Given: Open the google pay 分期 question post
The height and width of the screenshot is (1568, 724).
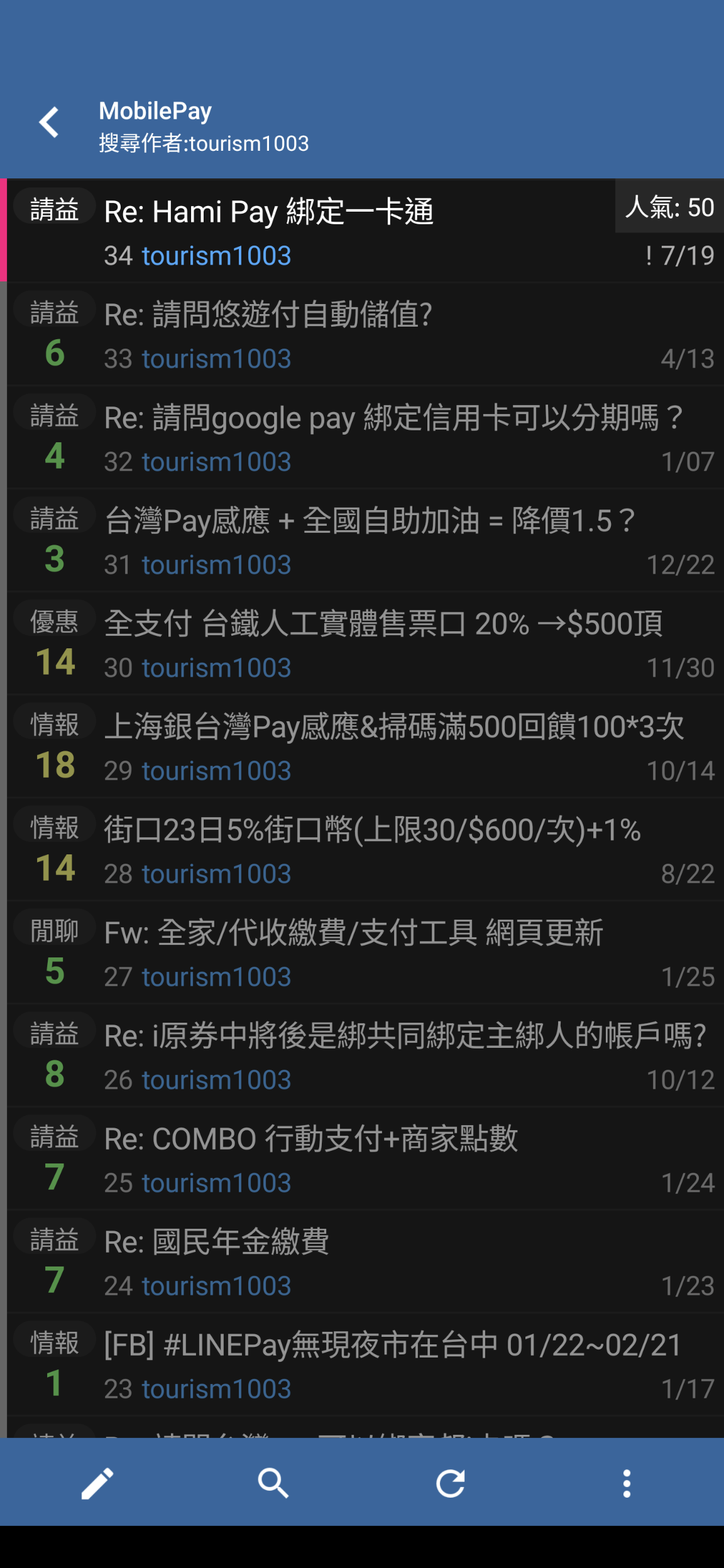Looking at the screenshot, I should (x=365, y=437).
